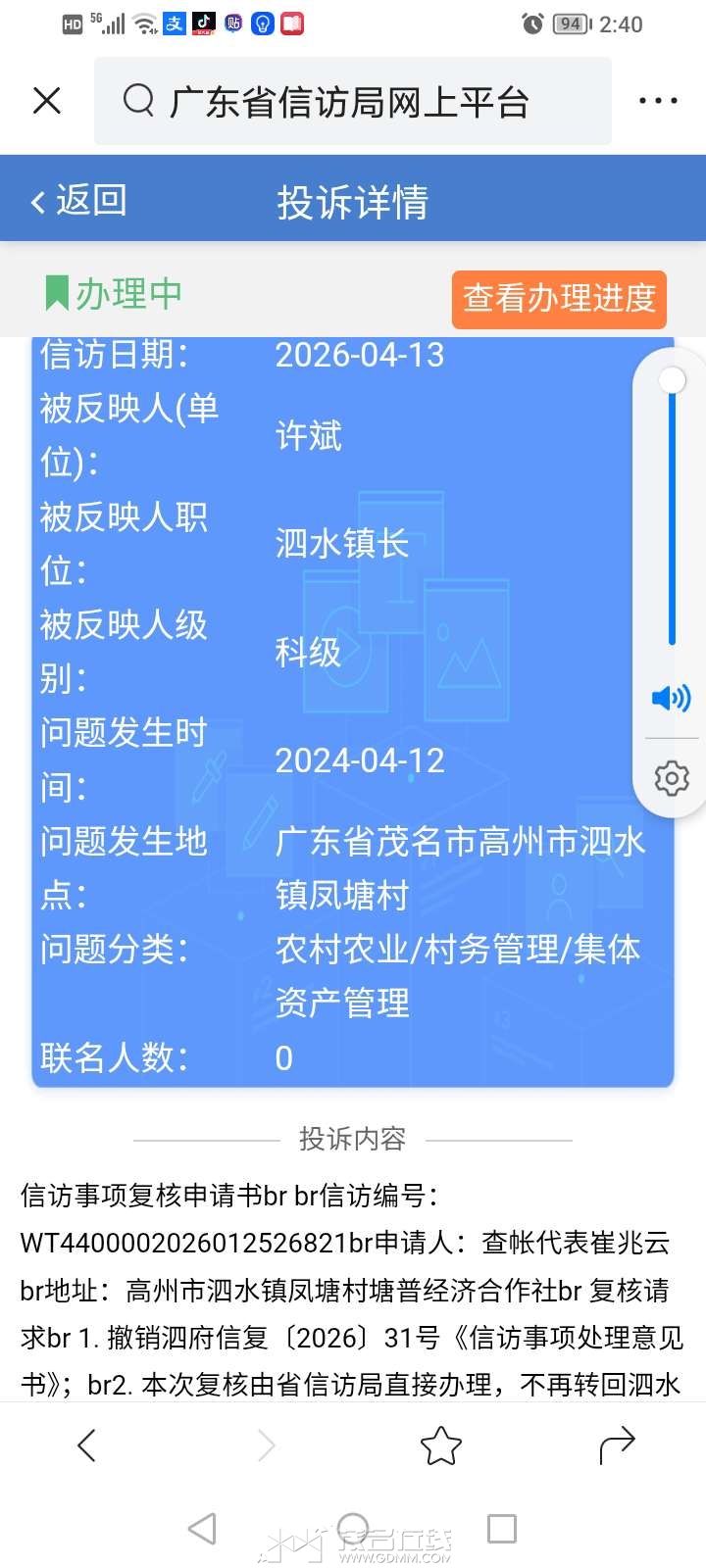706x1568 pixels.
Task: Tap the volume slider handle
Action: [673, 380]
